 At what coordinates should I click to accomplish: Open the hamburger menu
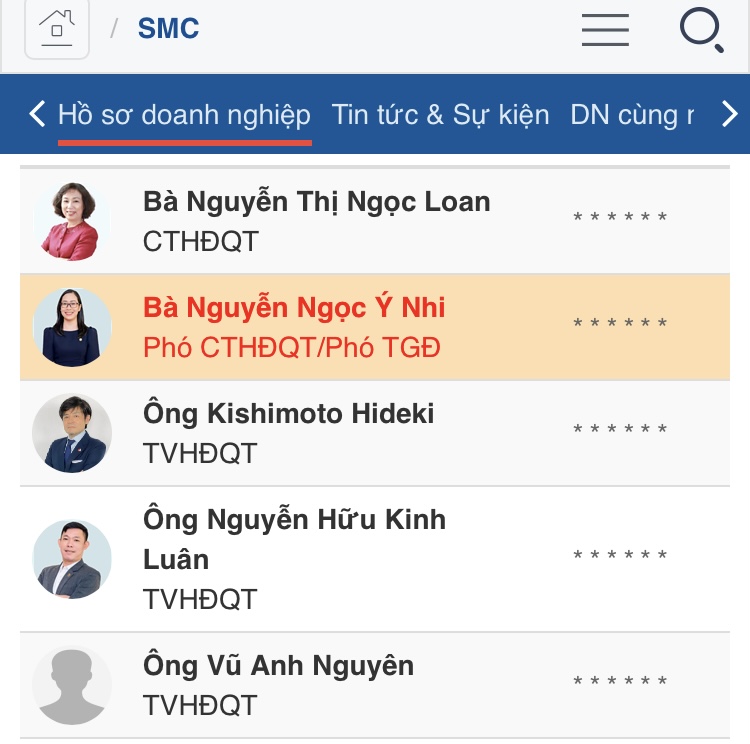tap(605, 29)
